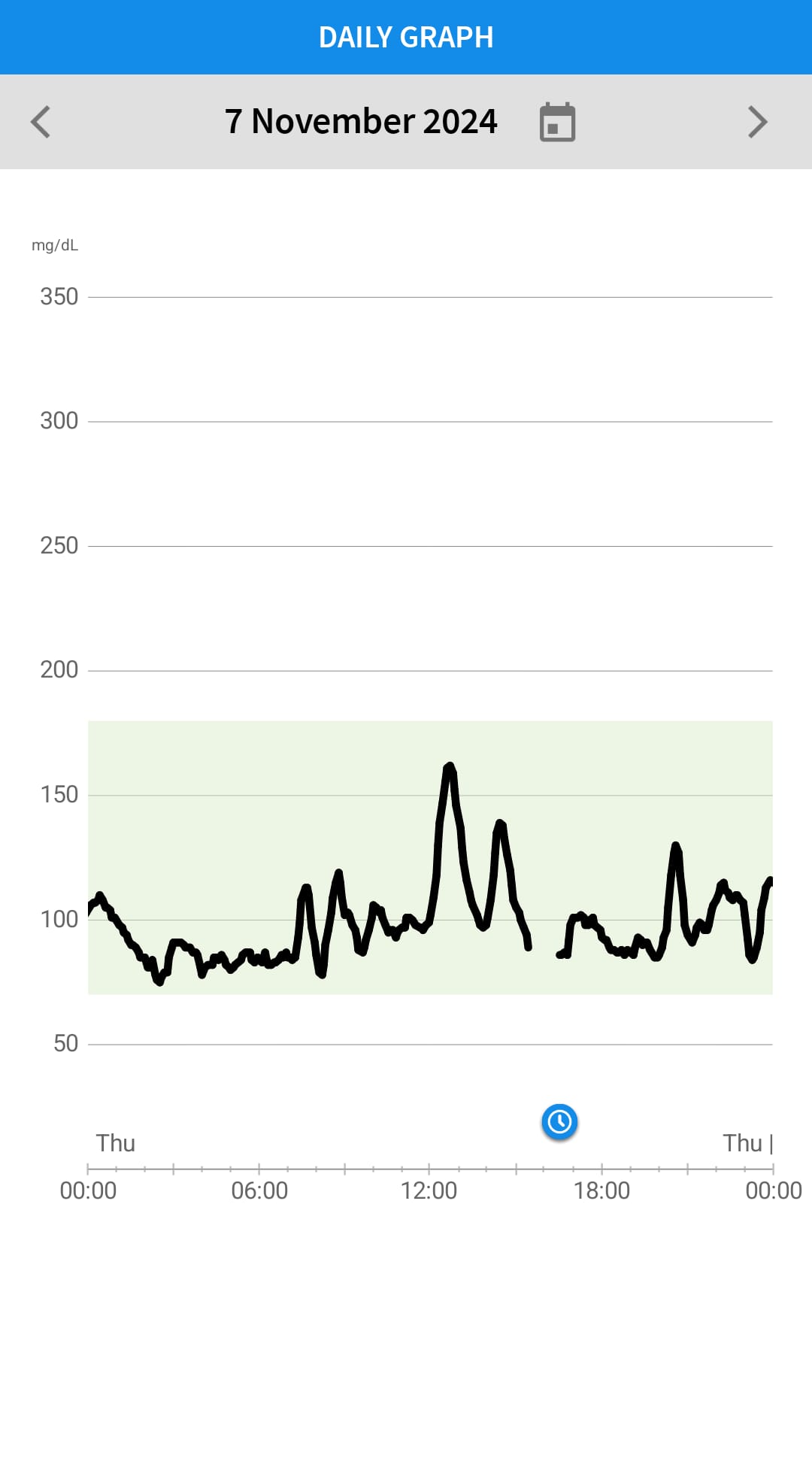The width and height of the screenshot is (812, 1474).
Task: Go to the next day's graph
Action: [x=757, y=122]
